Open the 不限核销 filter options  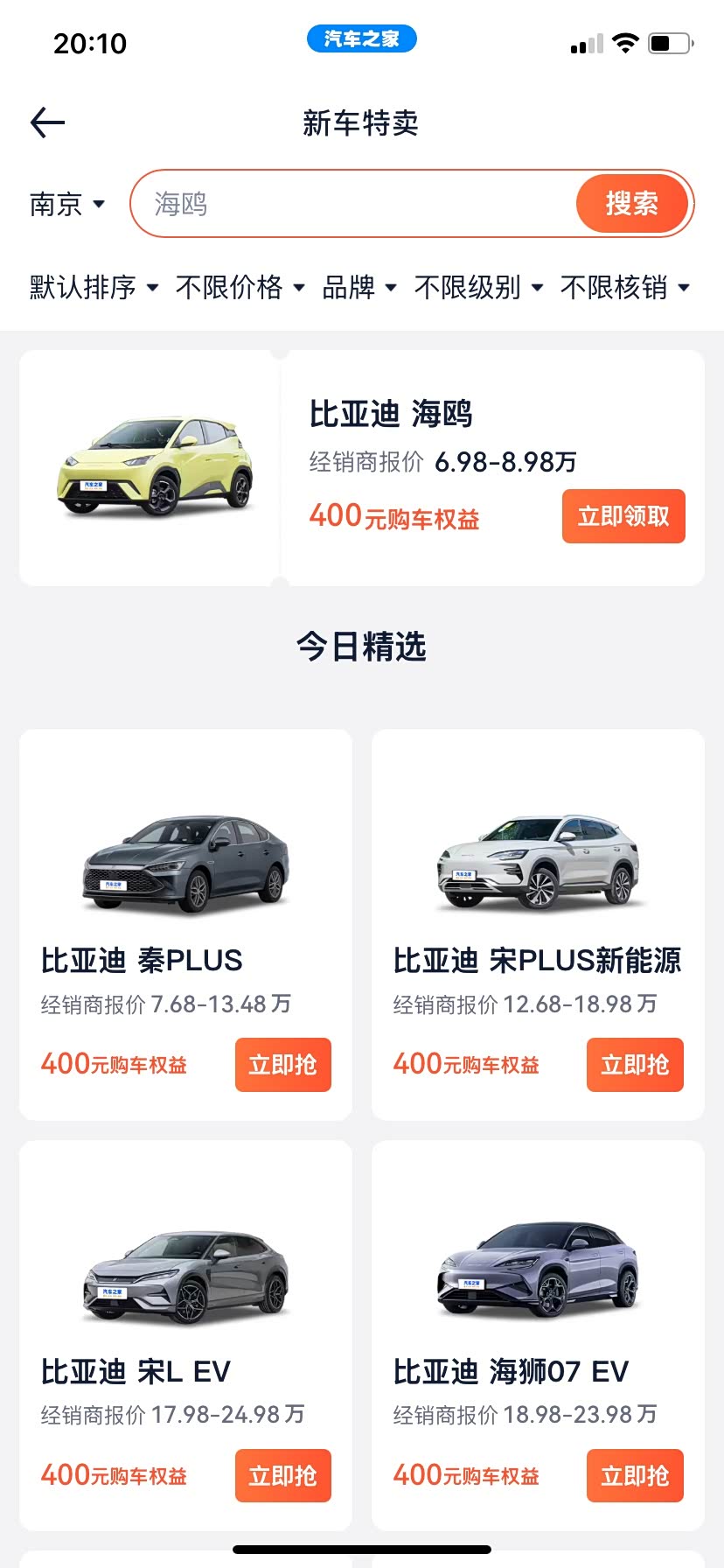(x=623, y=287)
